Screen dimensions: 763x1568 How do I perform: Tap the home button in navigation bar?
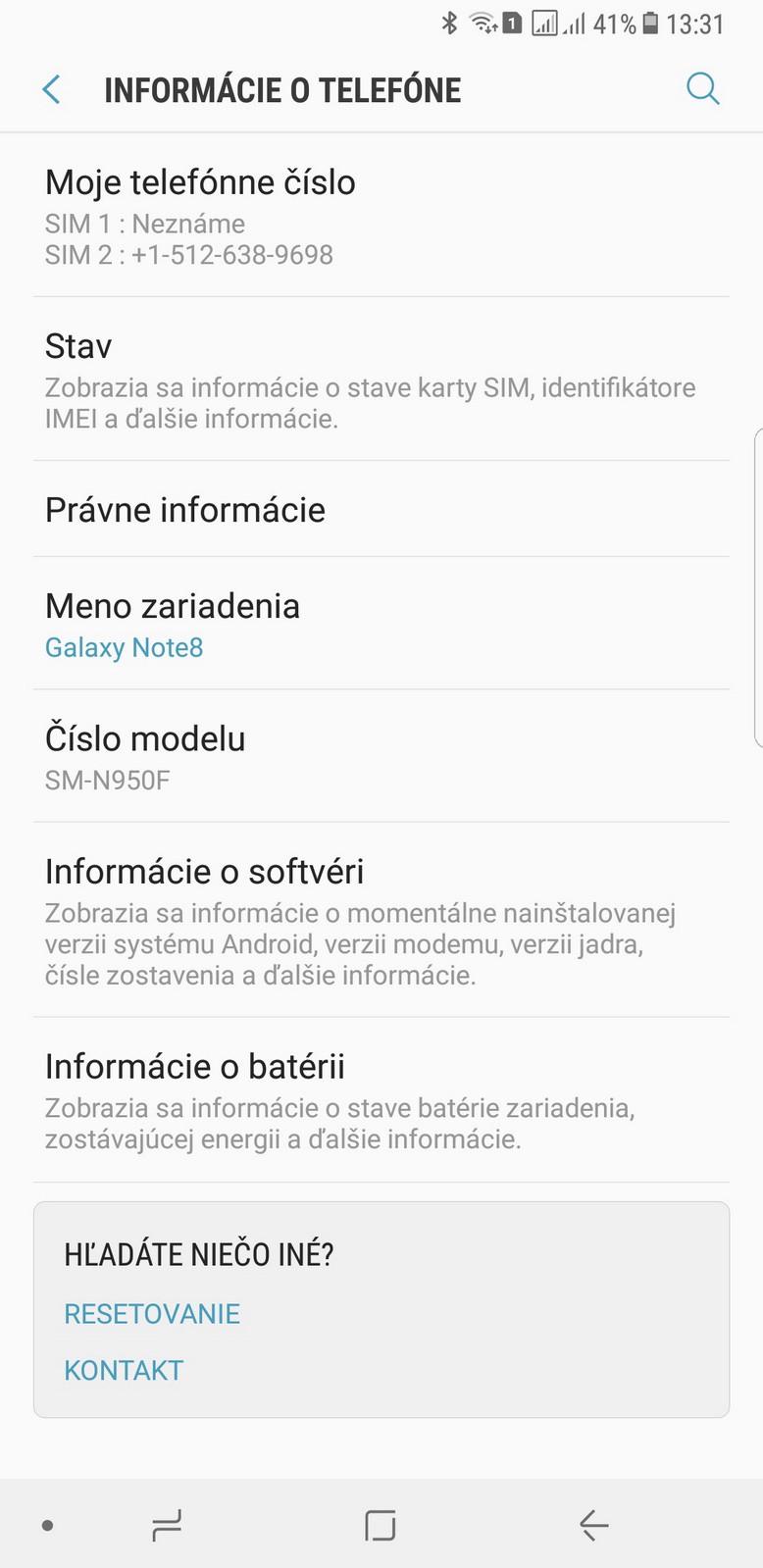(381, 1525)
